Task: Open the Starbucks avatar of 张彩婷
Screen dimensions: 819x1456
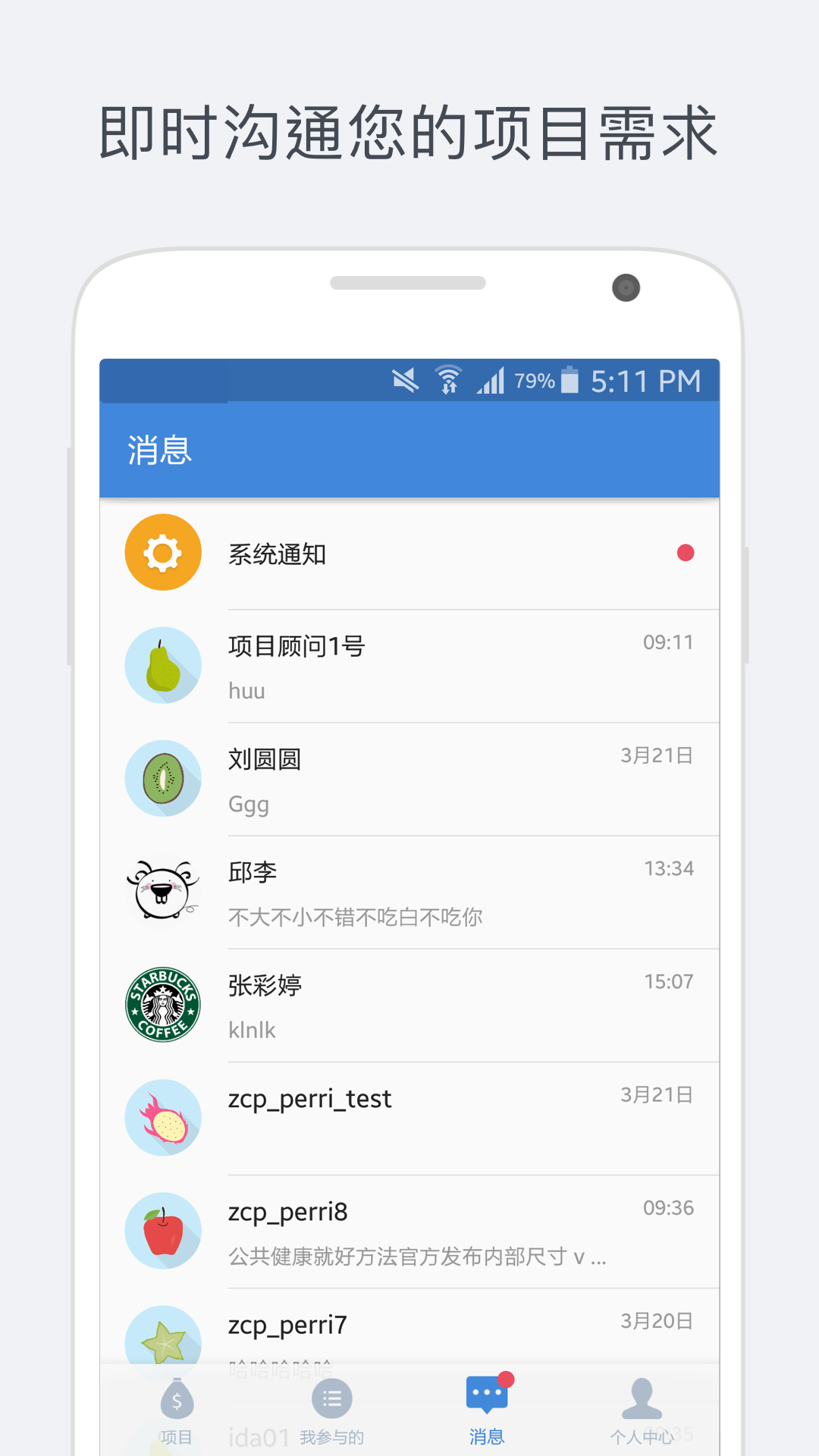Action: pos(162,1005)
